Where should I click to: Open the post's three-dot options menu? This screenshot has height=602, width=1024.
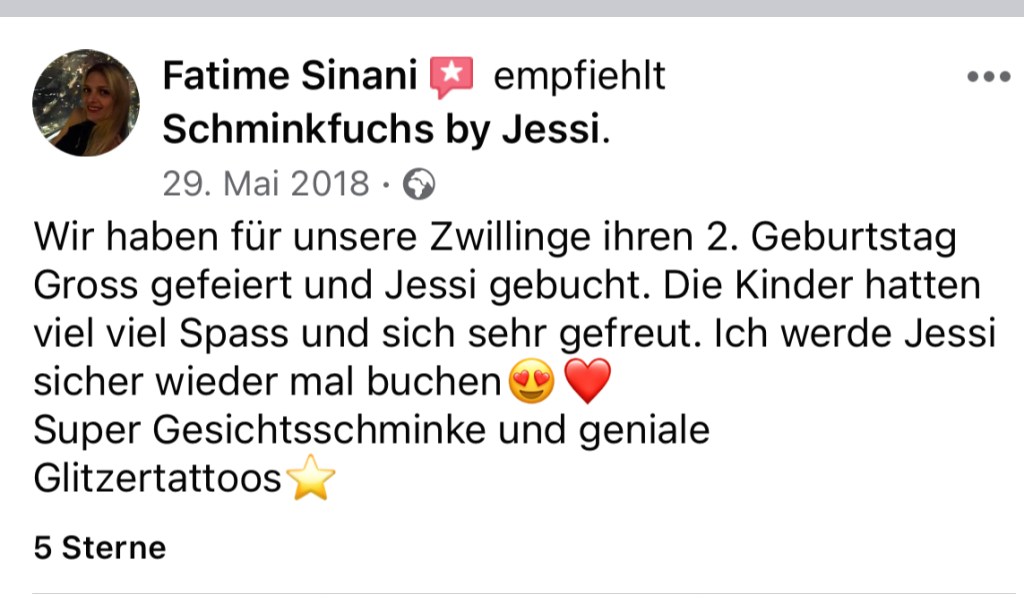coord(988,77)
